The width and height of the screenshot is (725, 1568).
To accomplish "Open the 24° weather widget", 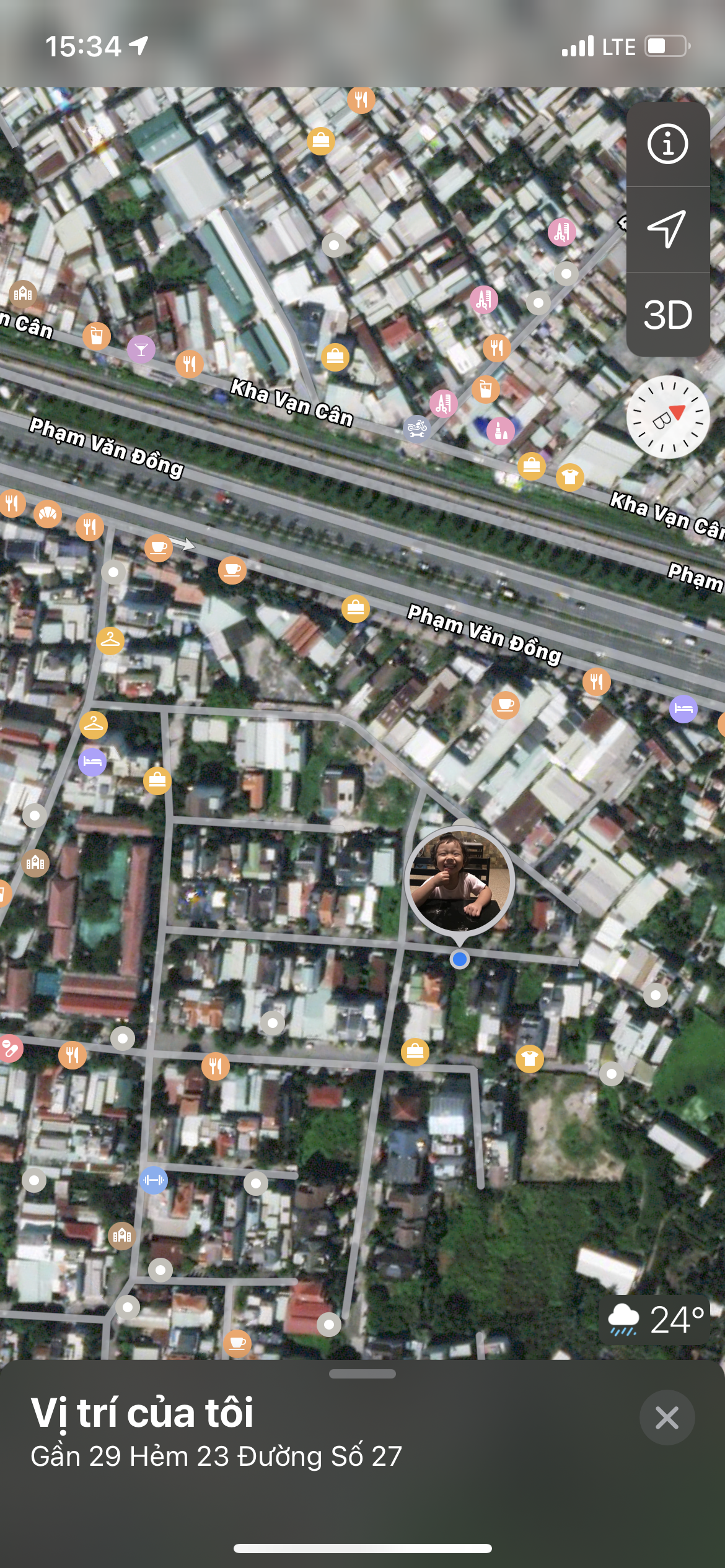I will (654, 1319).
